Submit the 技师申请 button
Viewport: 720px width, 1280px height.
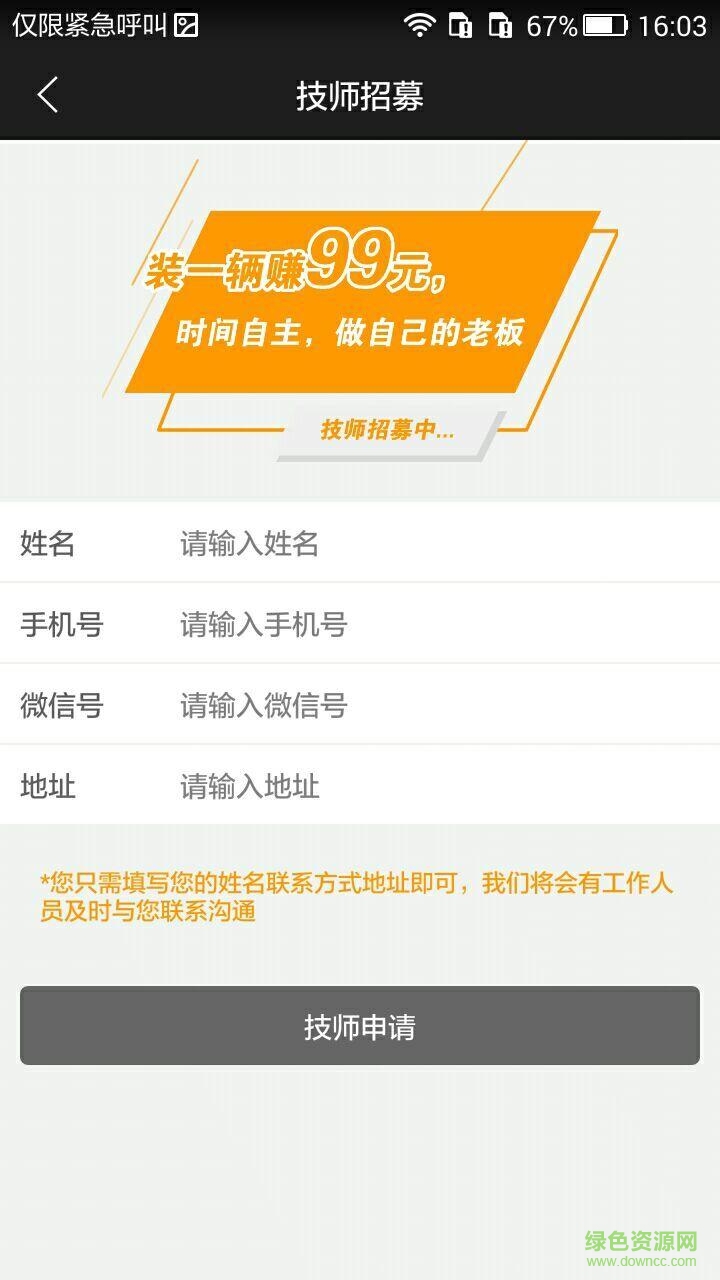(x=360, y=1026)
